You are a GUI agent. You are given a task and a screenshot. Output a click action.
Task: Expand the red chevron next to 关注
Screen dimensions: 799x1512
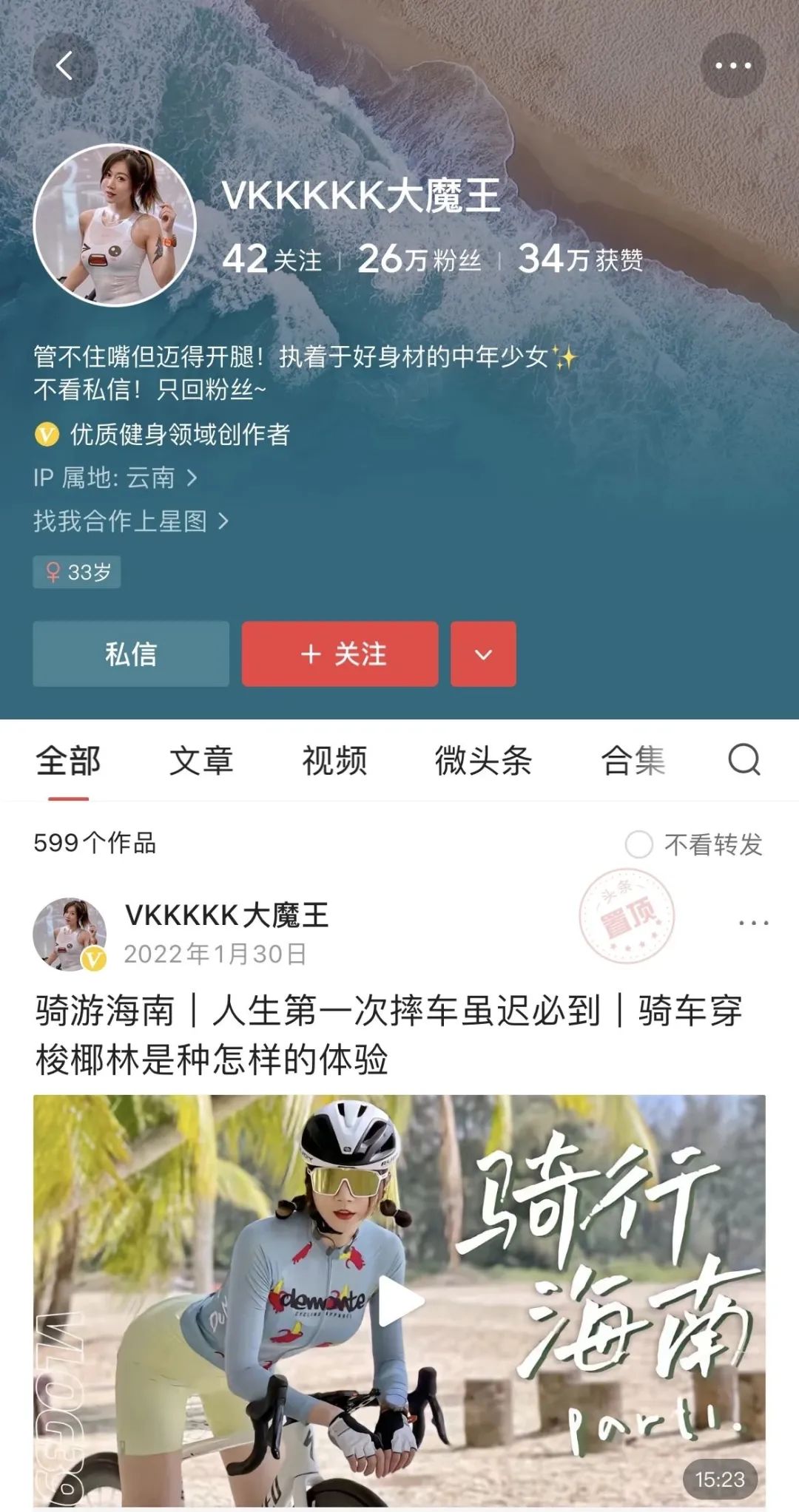(483, 654)
